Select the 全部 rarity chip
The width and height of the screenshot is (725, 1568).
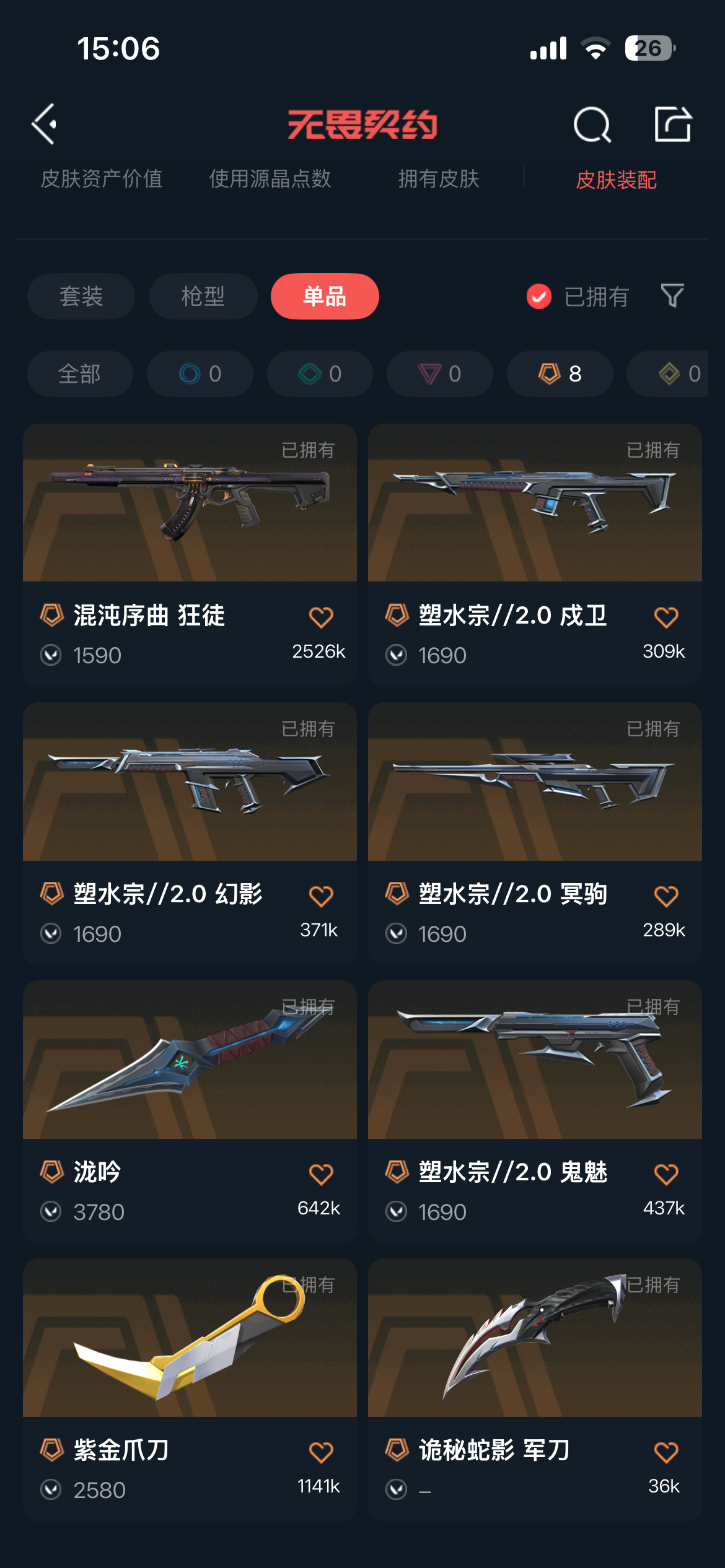click(x=80, y=373)
